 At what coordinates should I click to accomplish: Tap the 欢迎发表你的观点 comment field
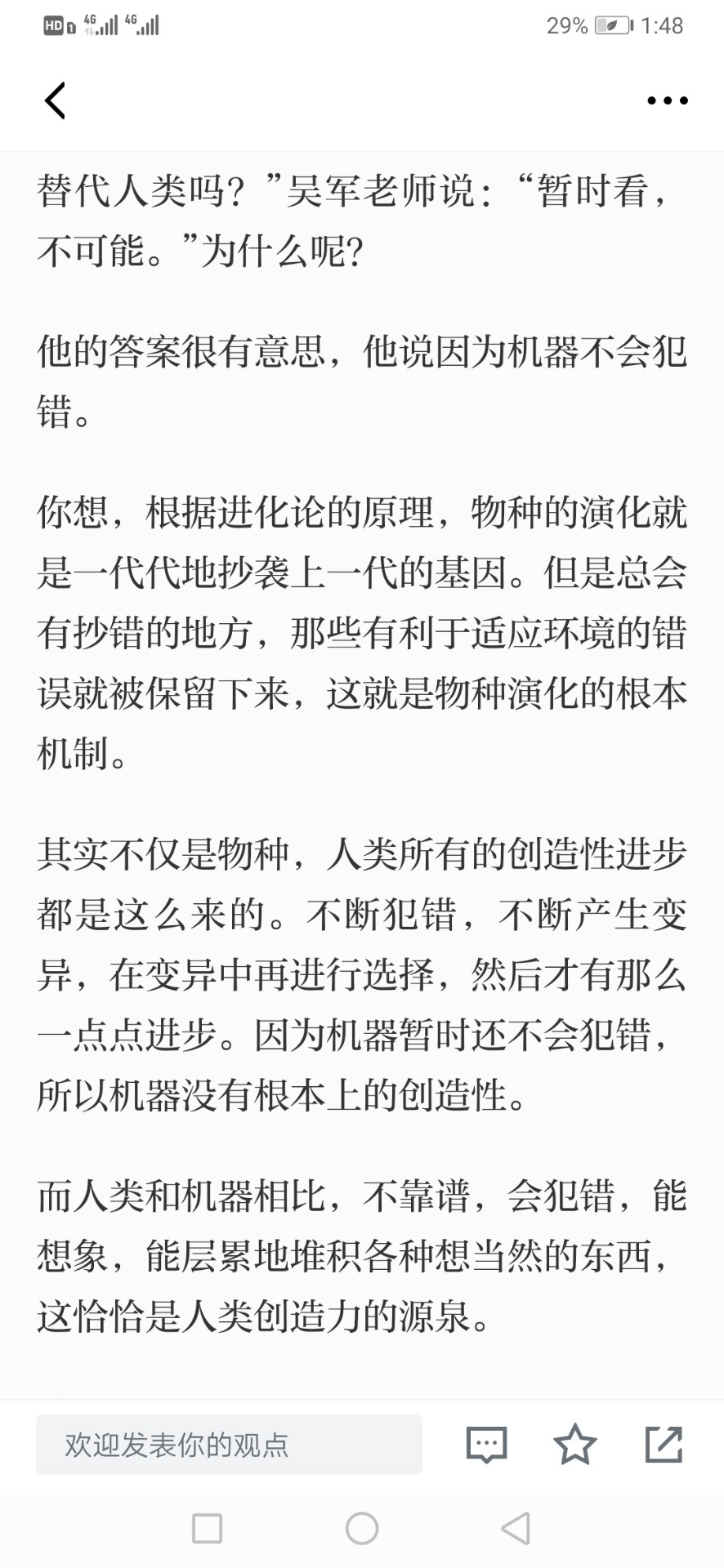(229, 1445)
